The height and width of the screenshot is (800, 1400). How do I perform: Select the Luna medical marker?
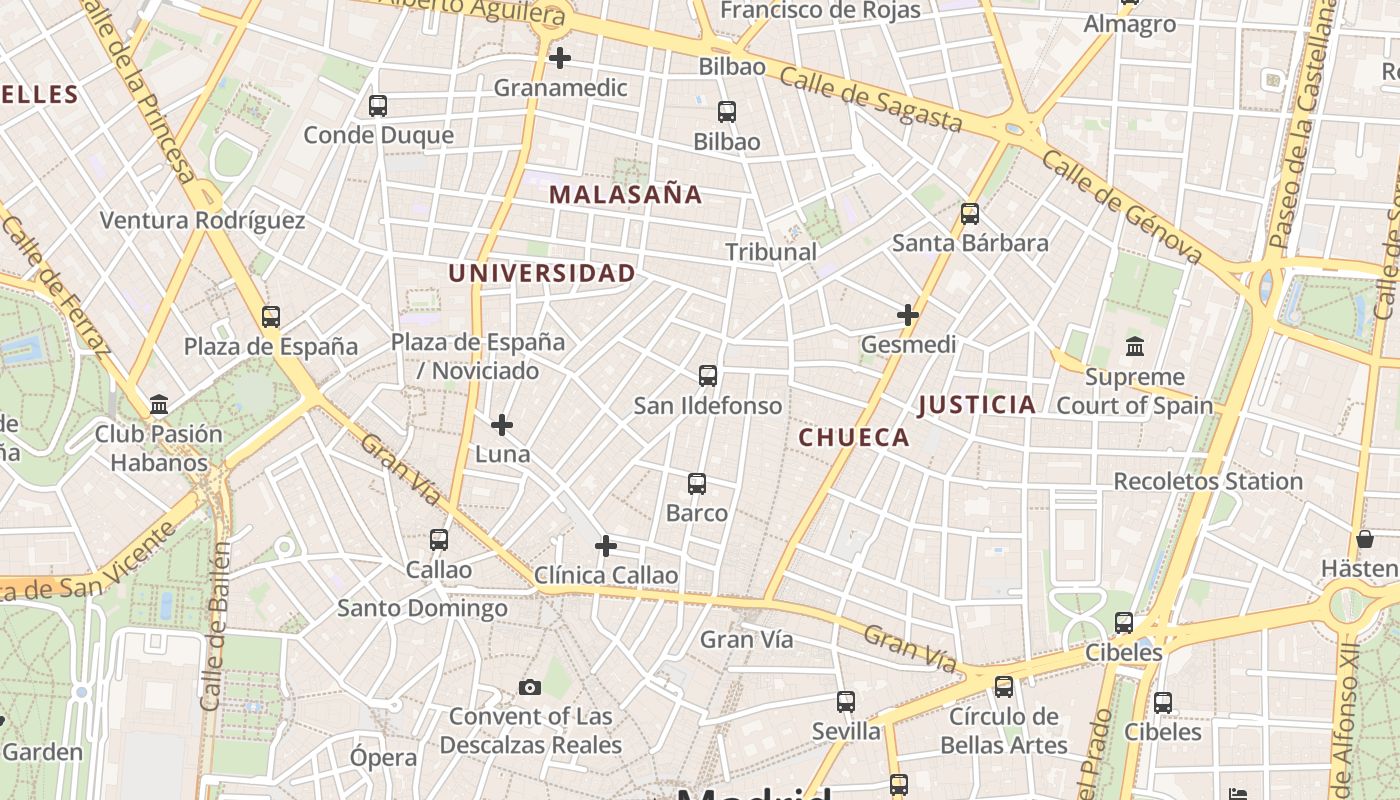coord(502,426)
